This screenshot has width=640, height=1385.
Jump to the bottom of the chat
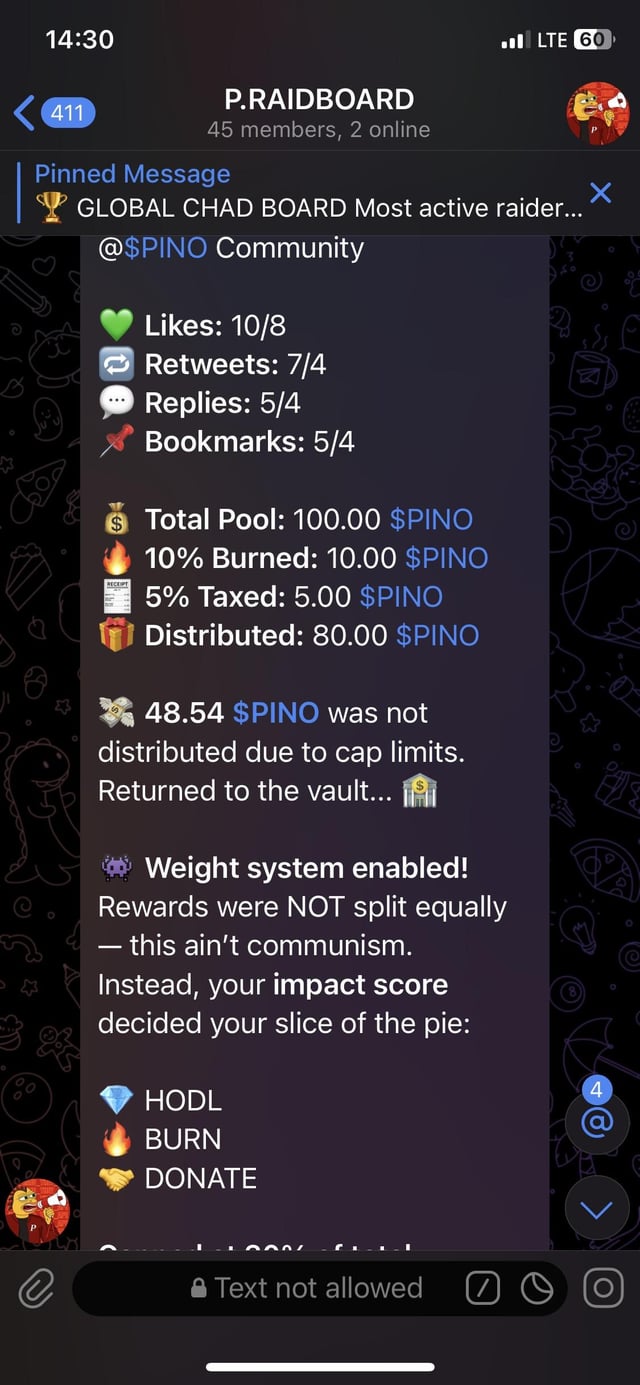[597, 1211]
